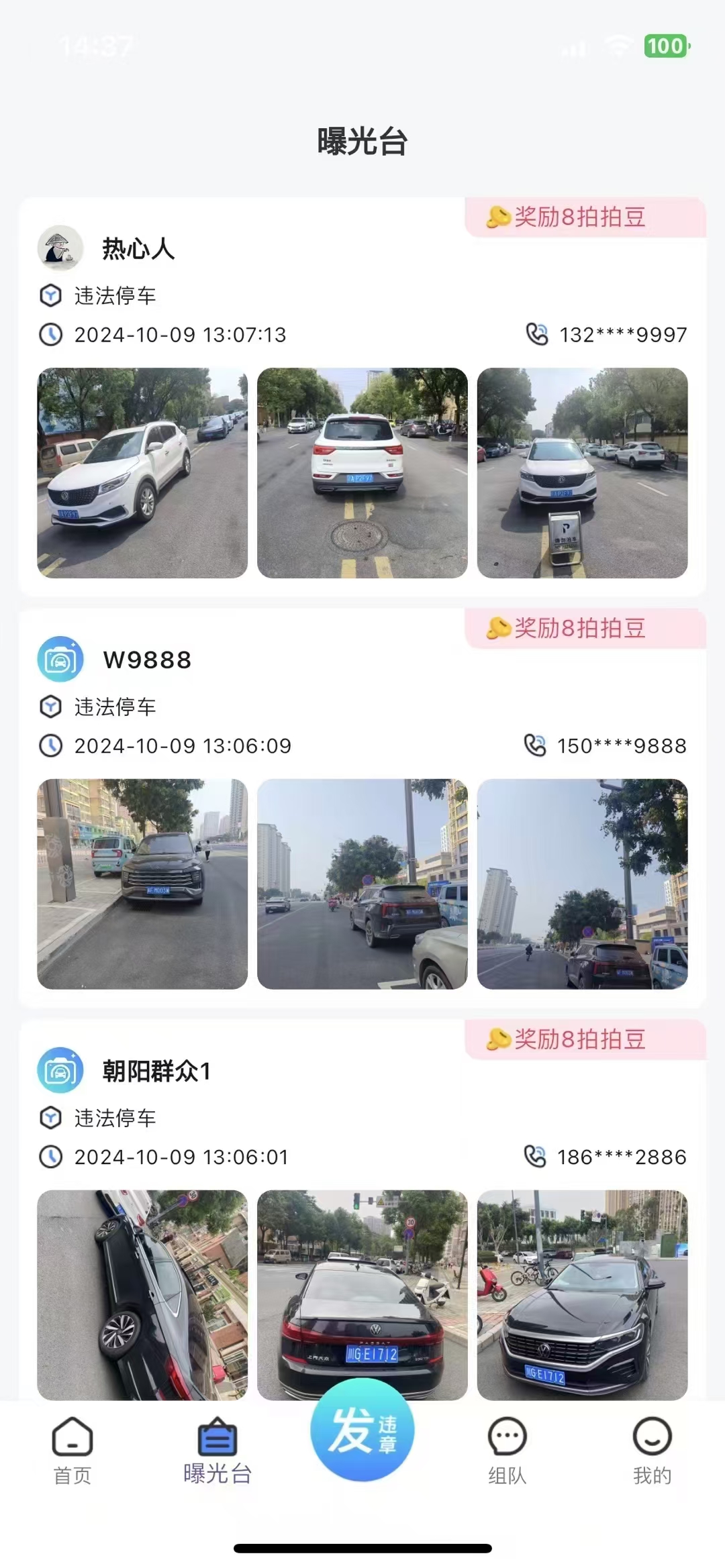Open first photo in 朝阳群众1's post

[142, 1295]
